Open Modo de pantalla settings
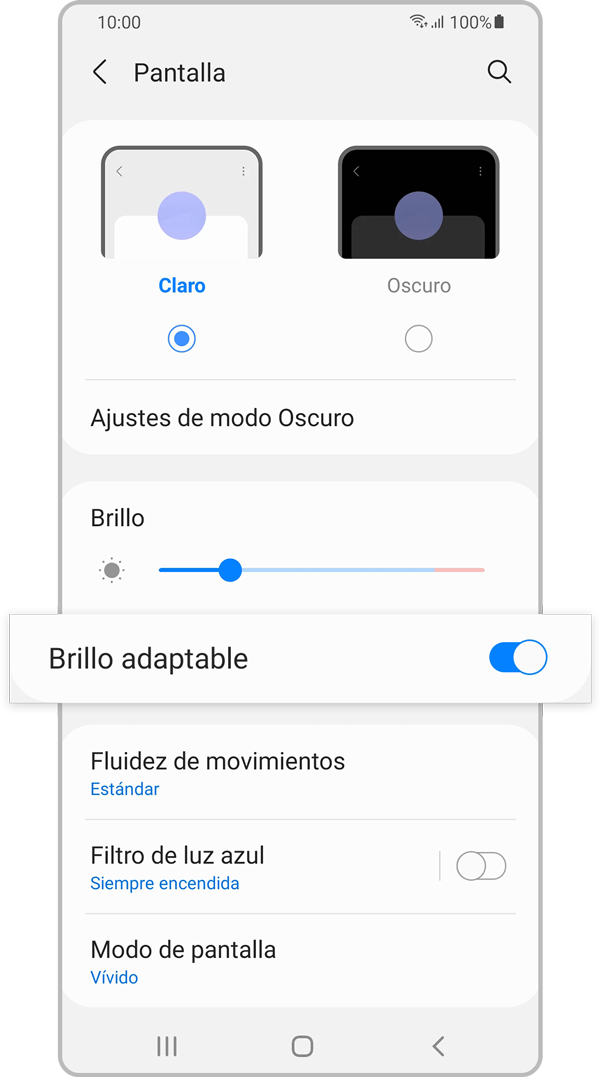The height and width of the screenshot is (1077, 600). (x=183, y=961)
